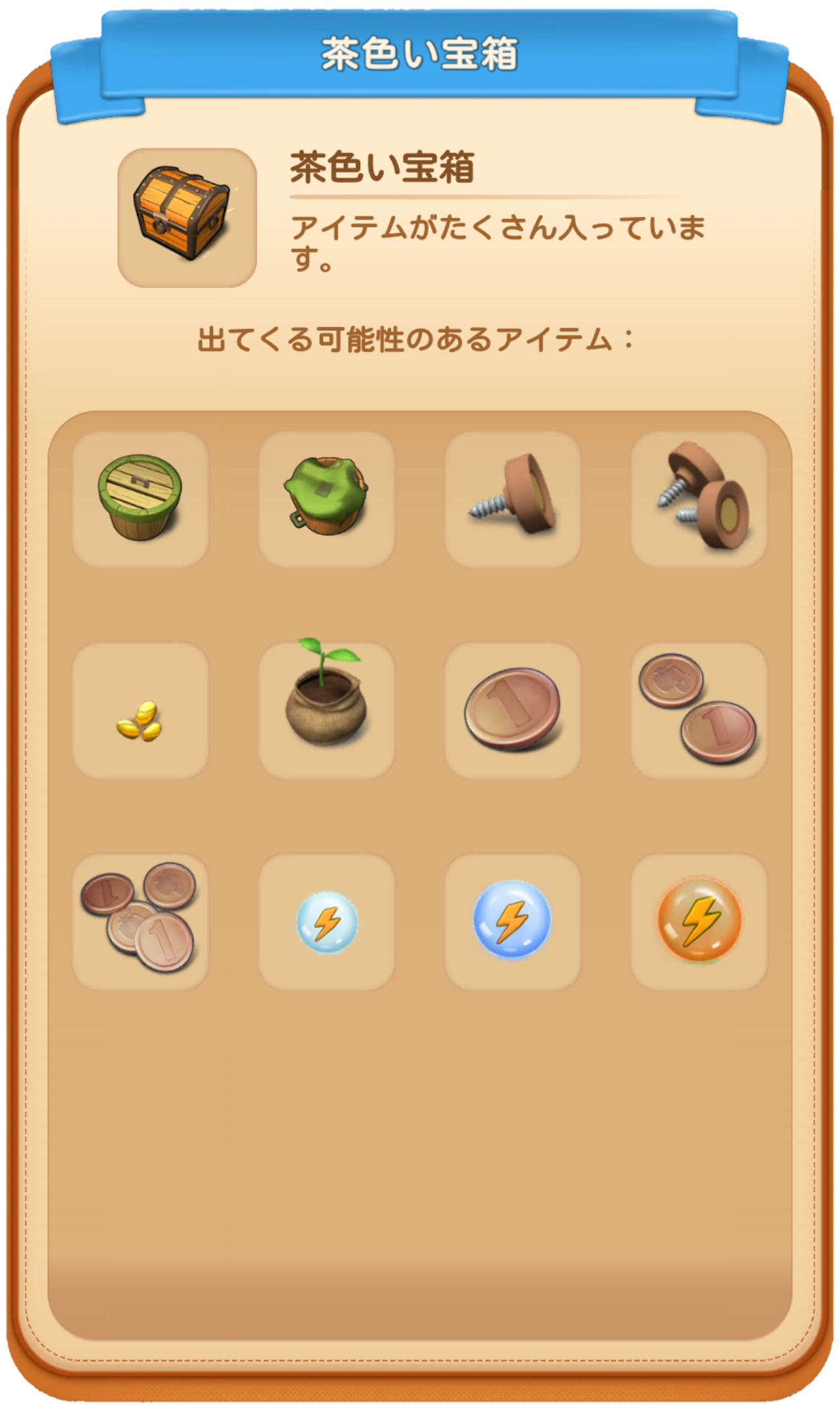
Task: Select the blue energy bubble item
Action: 513,921
